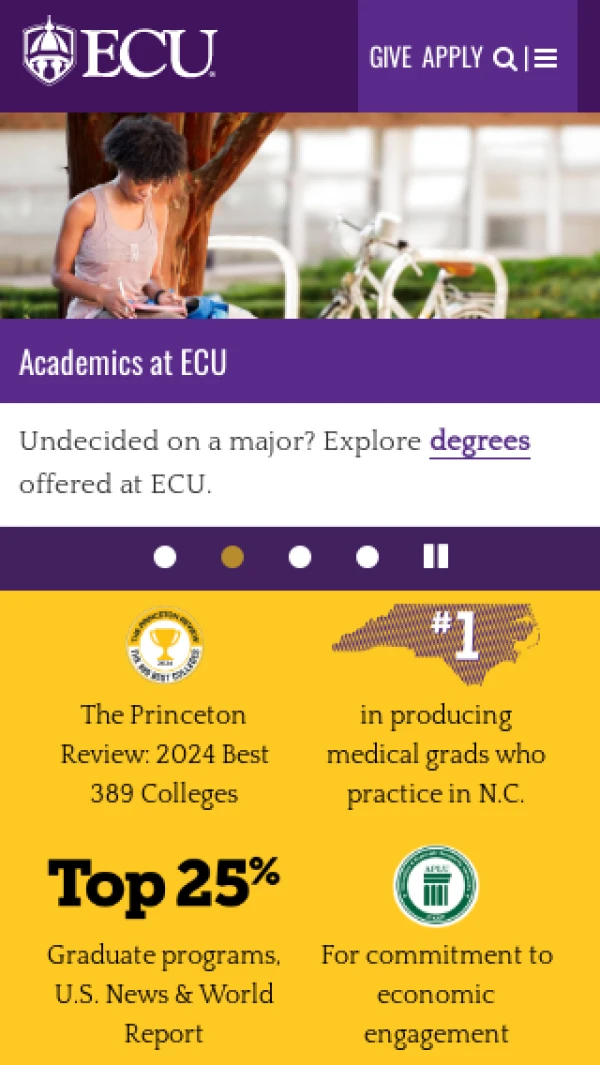Follow the degrees link

(479, 441)
